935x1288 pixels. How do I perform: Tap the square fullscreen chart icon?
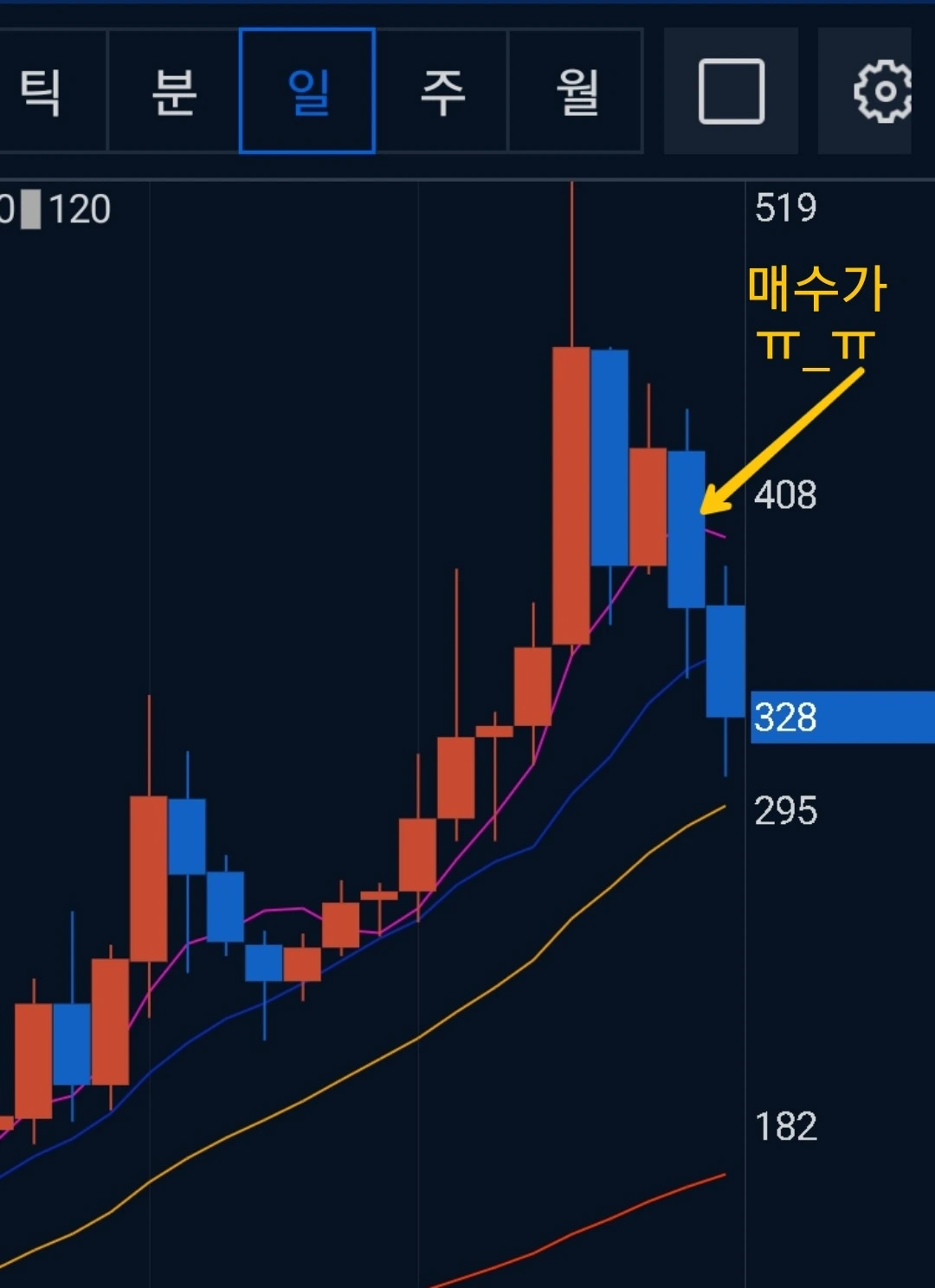point(731,91)
